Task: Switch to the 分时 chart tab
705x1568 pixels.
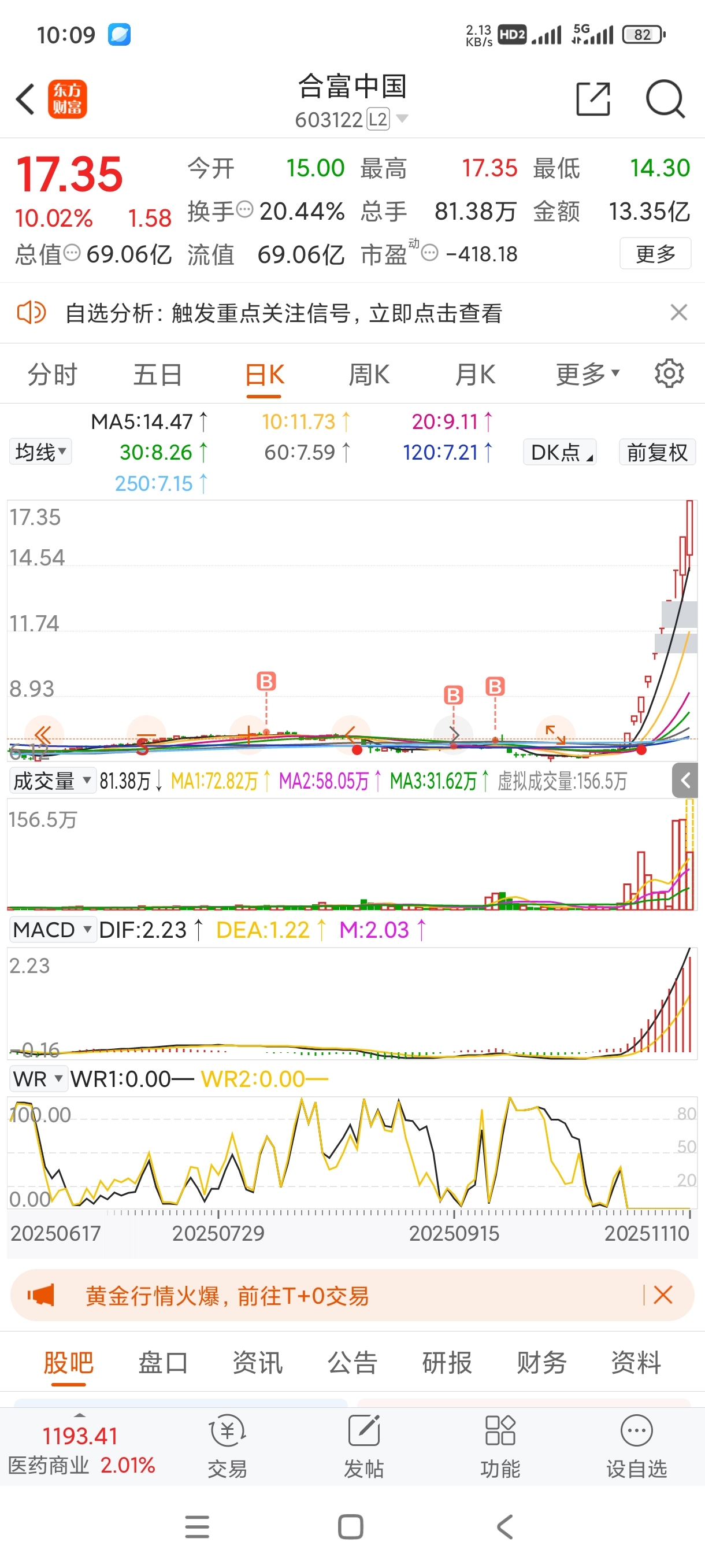Action: 53,374
